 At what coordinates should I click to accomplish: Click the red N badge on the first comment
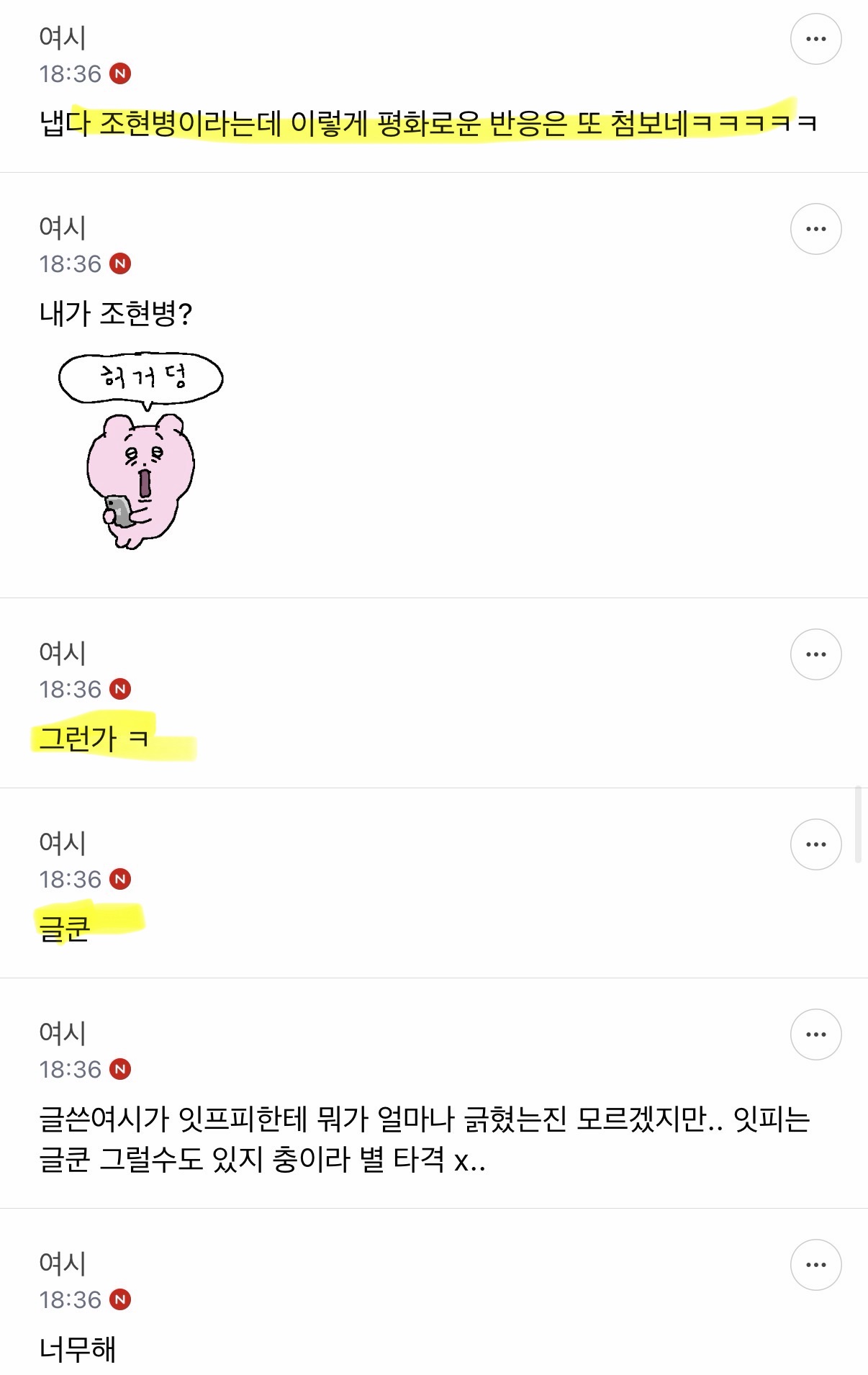[x=121, y=72]
